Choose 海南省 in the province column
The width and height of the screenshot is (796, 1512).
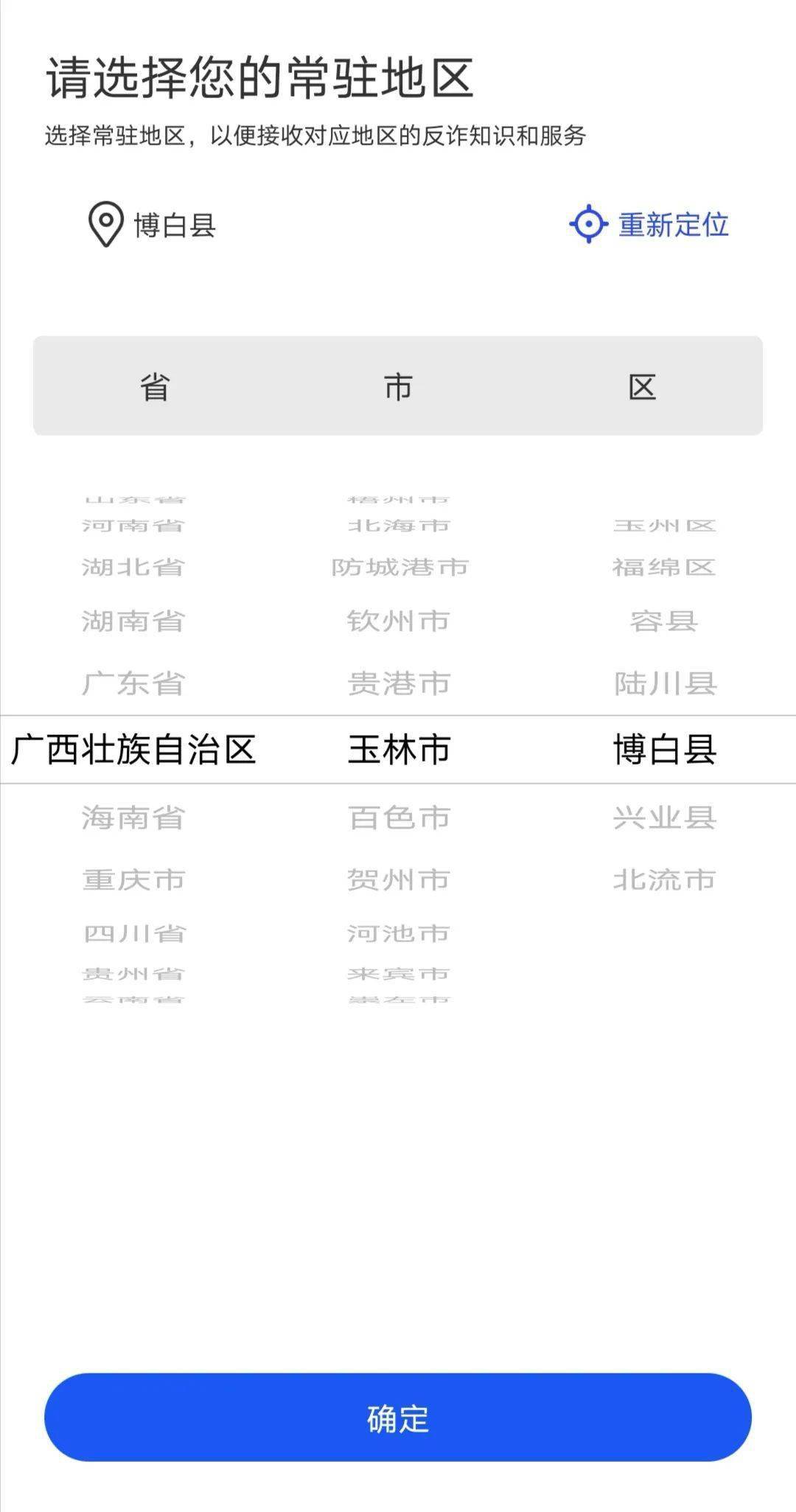[133, 818]
